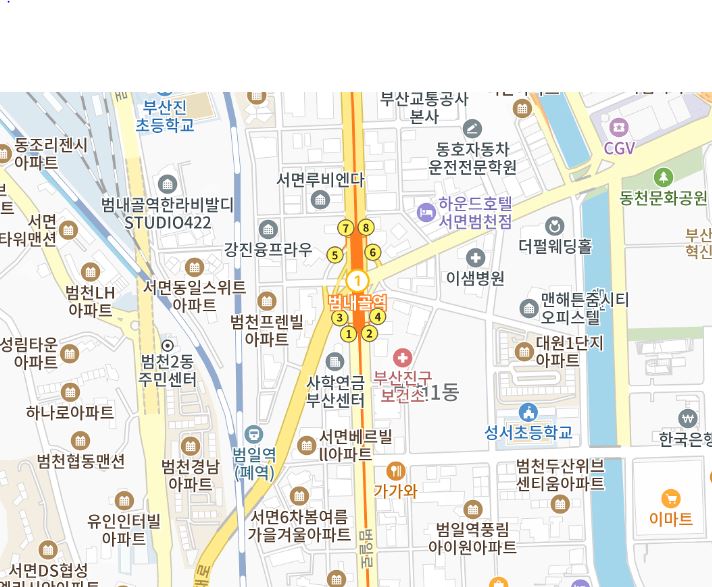Screen dimensions: 712x587
Task: Select 하운드호텔 서면범천점 on the map
Action: point(426,211)
